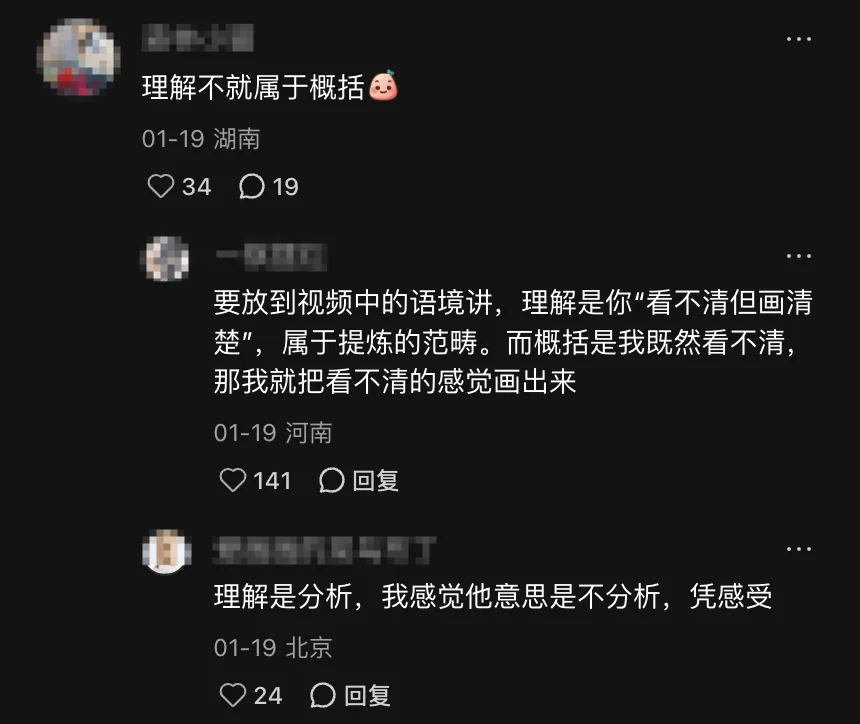Open overflow menu for the 河南 reply
The width and height of the screenshot is (860, 724).
pyautogui.click(x=798, y=257)
